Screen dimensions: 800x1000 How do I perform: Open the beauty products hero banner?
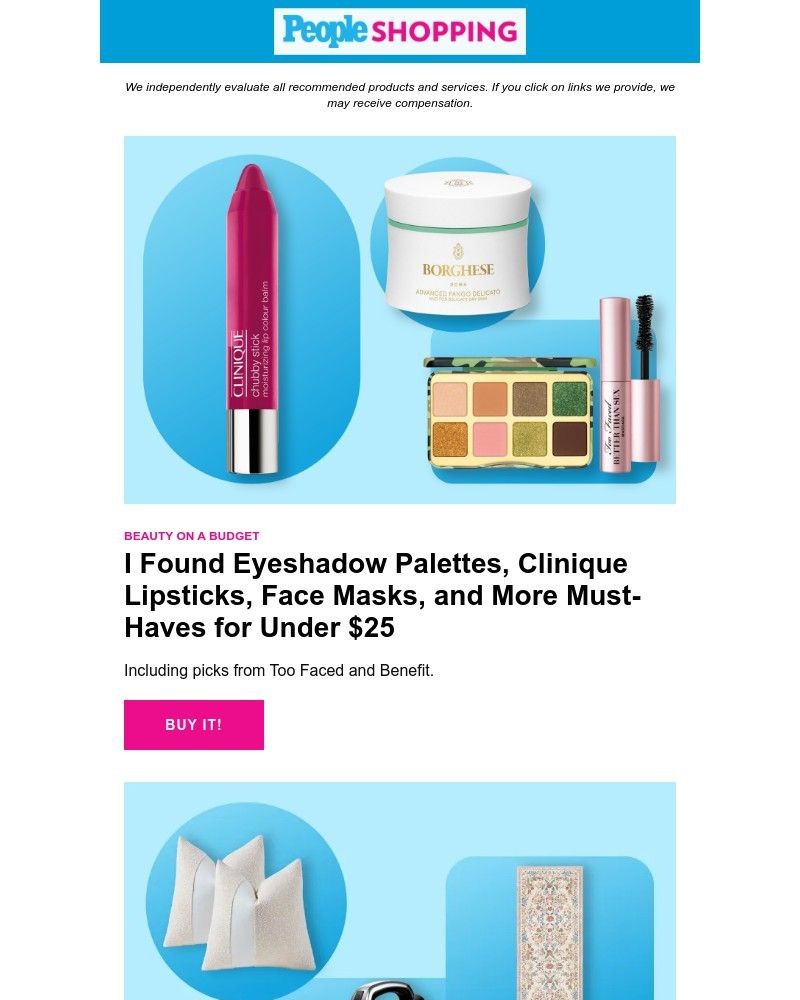click(400, 320)
